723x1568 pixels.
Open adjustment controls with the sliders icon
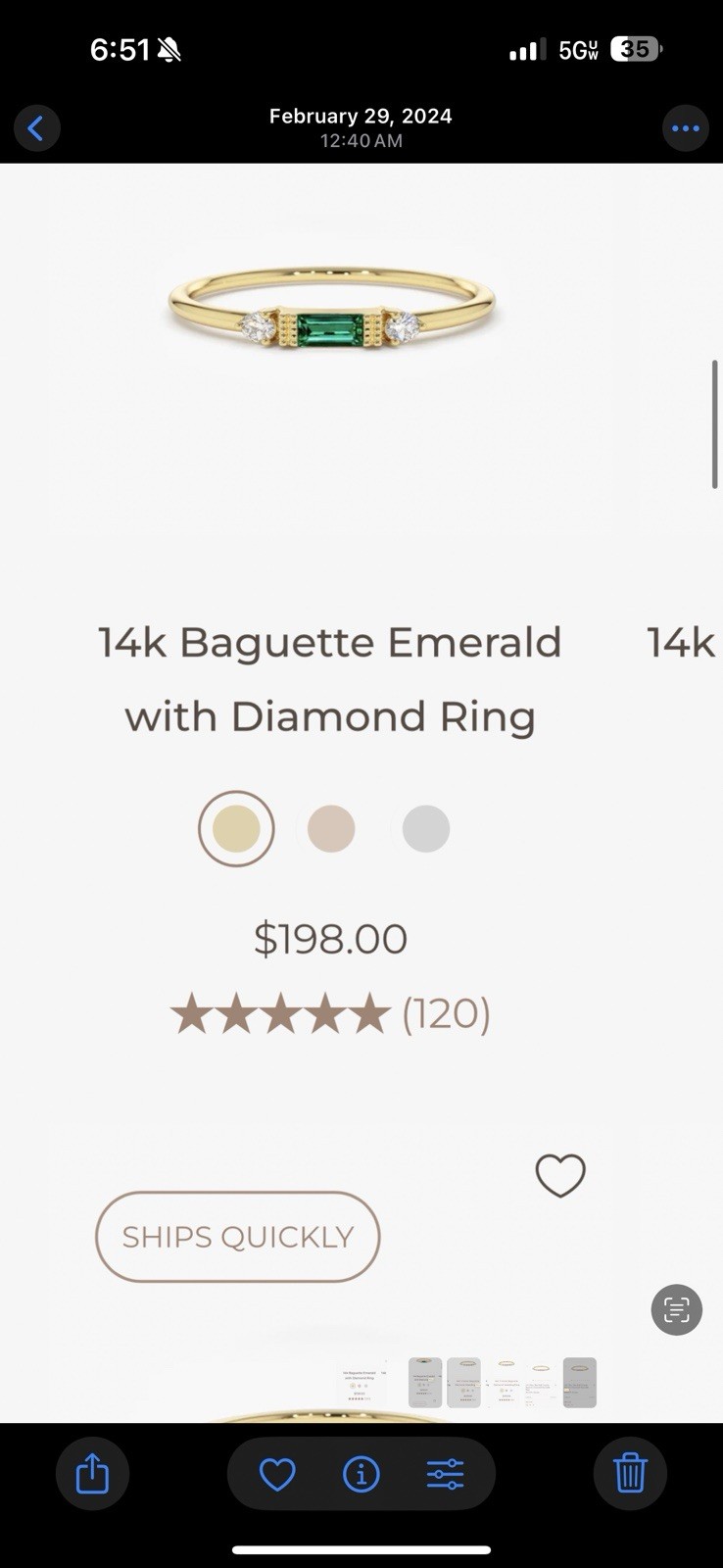(x=446, y=1473)
